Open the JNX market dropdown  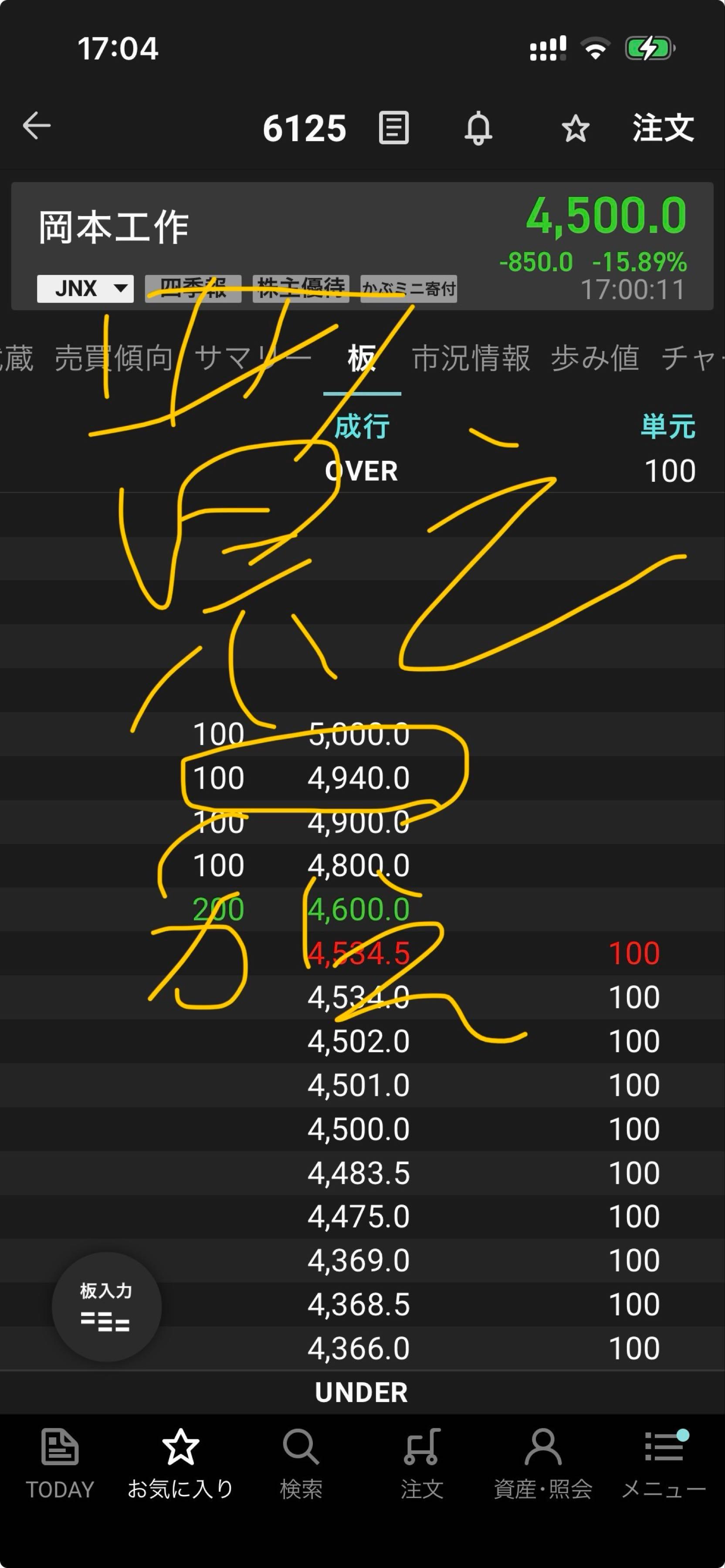[x=85, y=288]
